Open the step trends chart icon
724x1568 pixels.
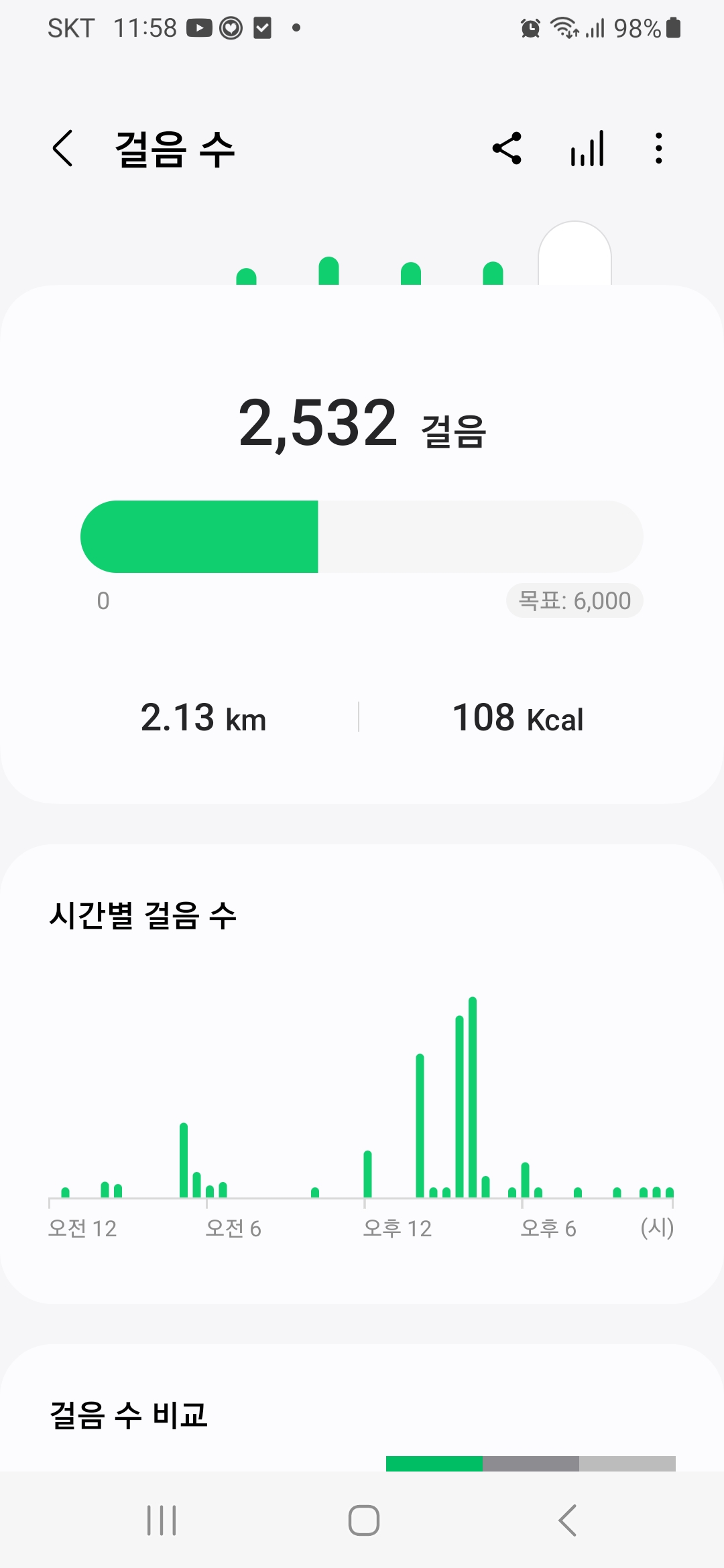(587, 148)
